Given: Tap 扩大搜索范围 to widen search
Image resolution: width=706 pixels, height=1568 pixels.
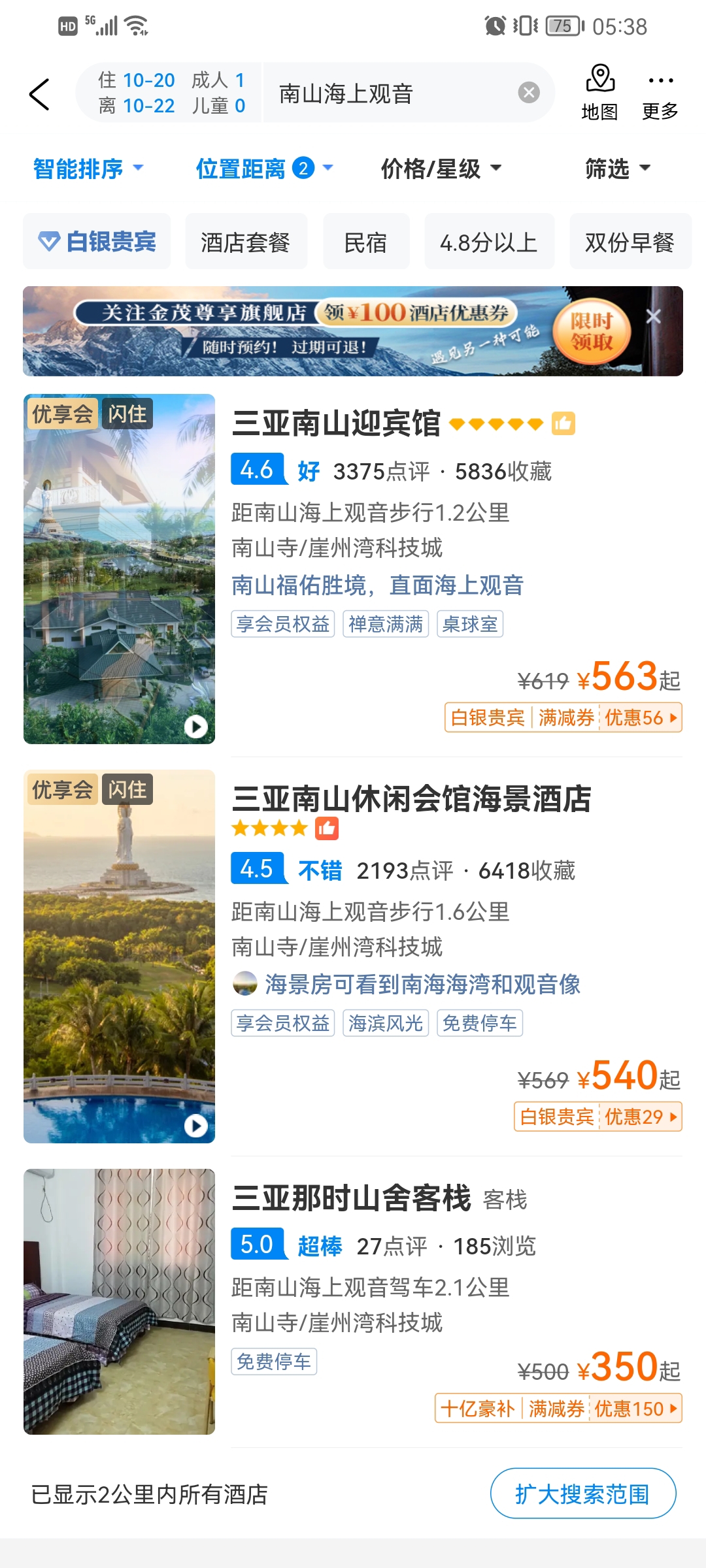Looking at the screenshot, I should 582,1494.
